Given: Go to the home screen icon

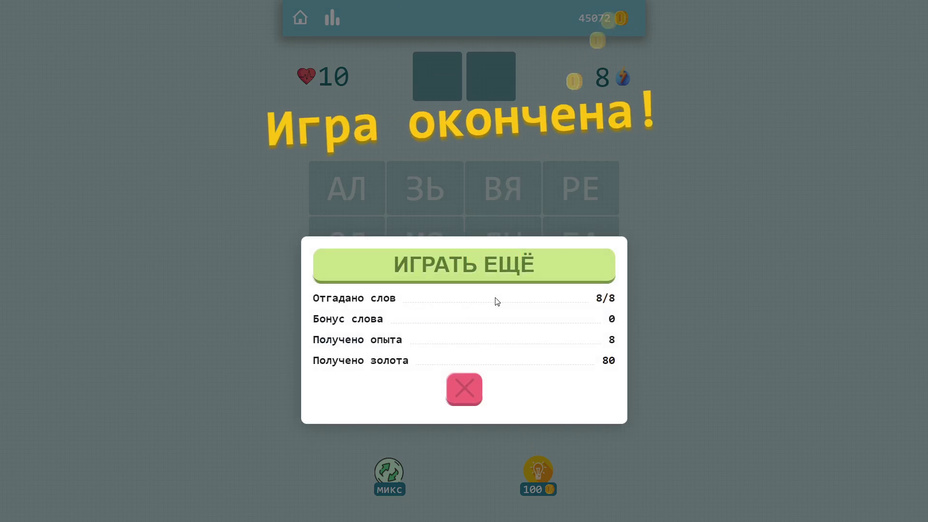Looking at the screenshot, I should (x=300, y=18).
